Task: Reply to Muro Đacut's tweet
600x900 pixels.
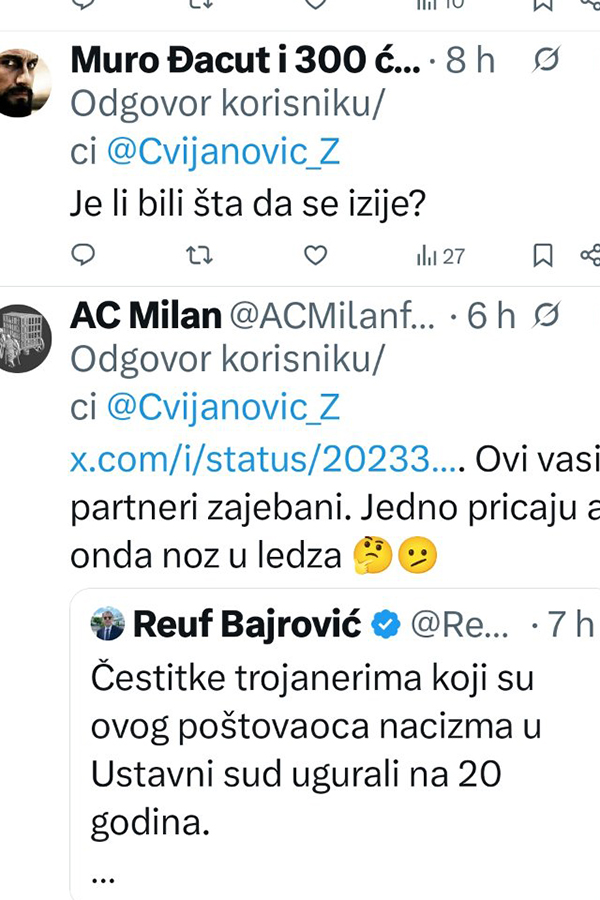Action: [x=84, y=256]
